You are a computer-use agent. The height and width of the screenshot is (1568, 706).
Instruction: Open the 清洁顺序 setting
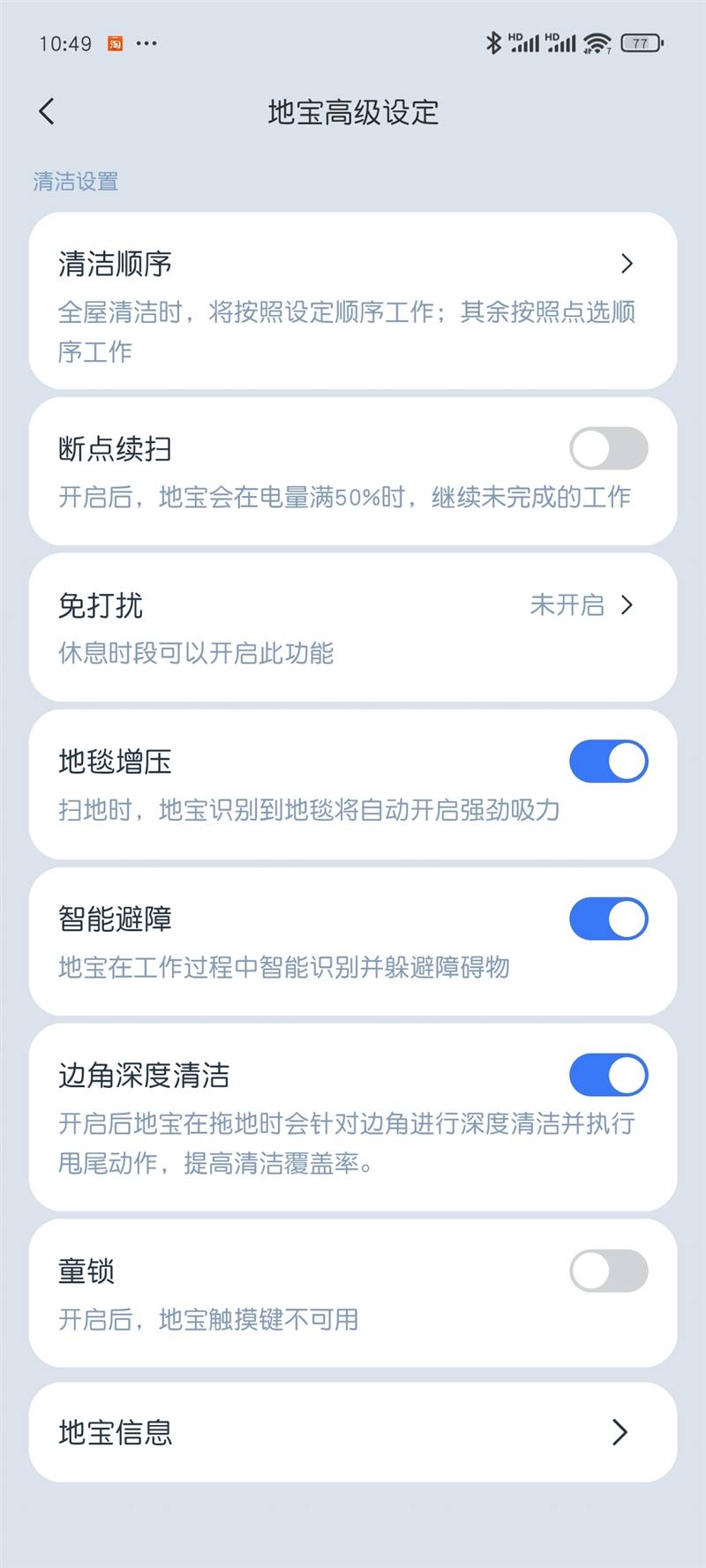tap(353, 300)
